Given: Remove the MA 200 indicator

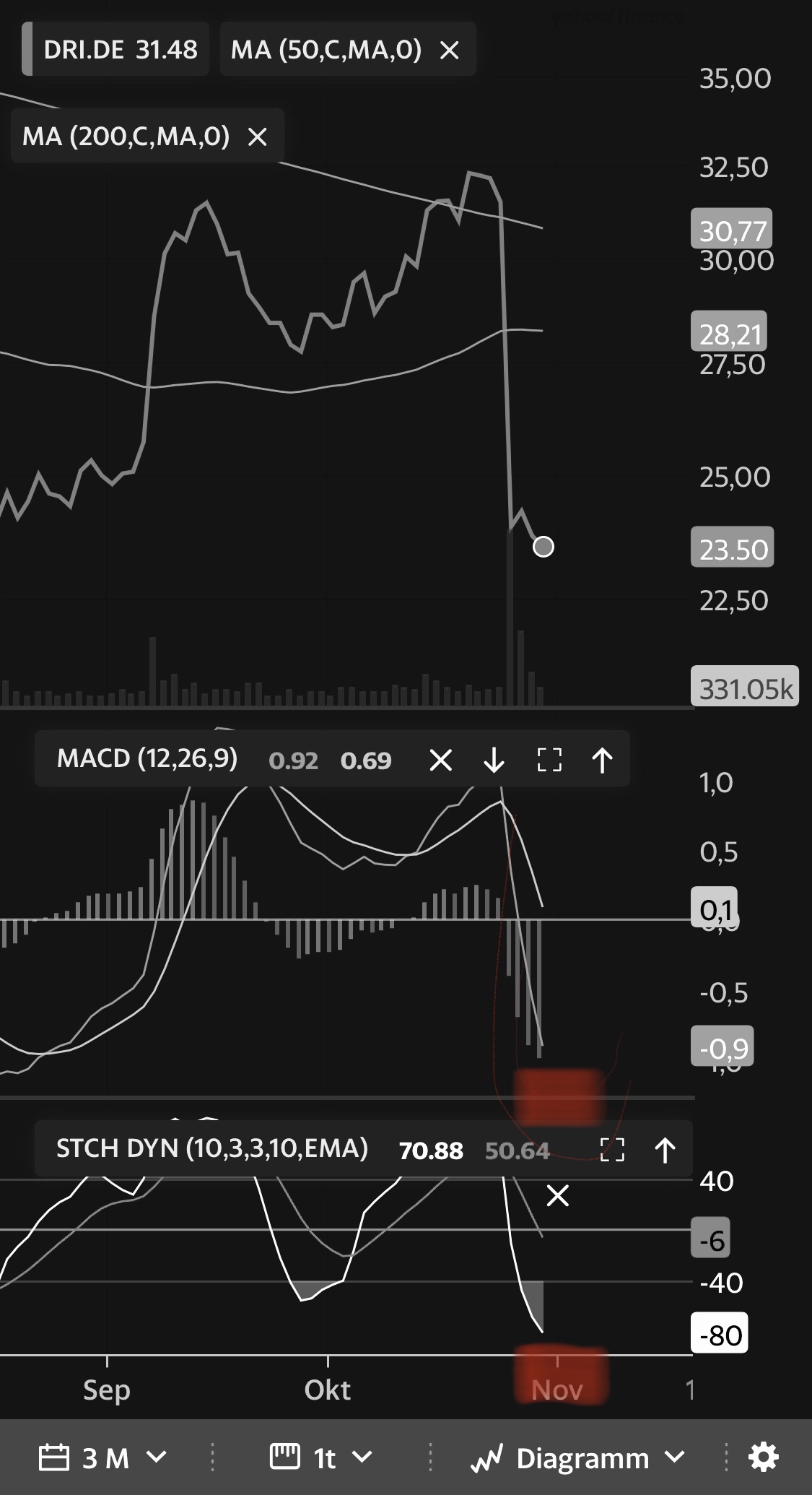Looking at the screenshot, I should tap(257, 136).
